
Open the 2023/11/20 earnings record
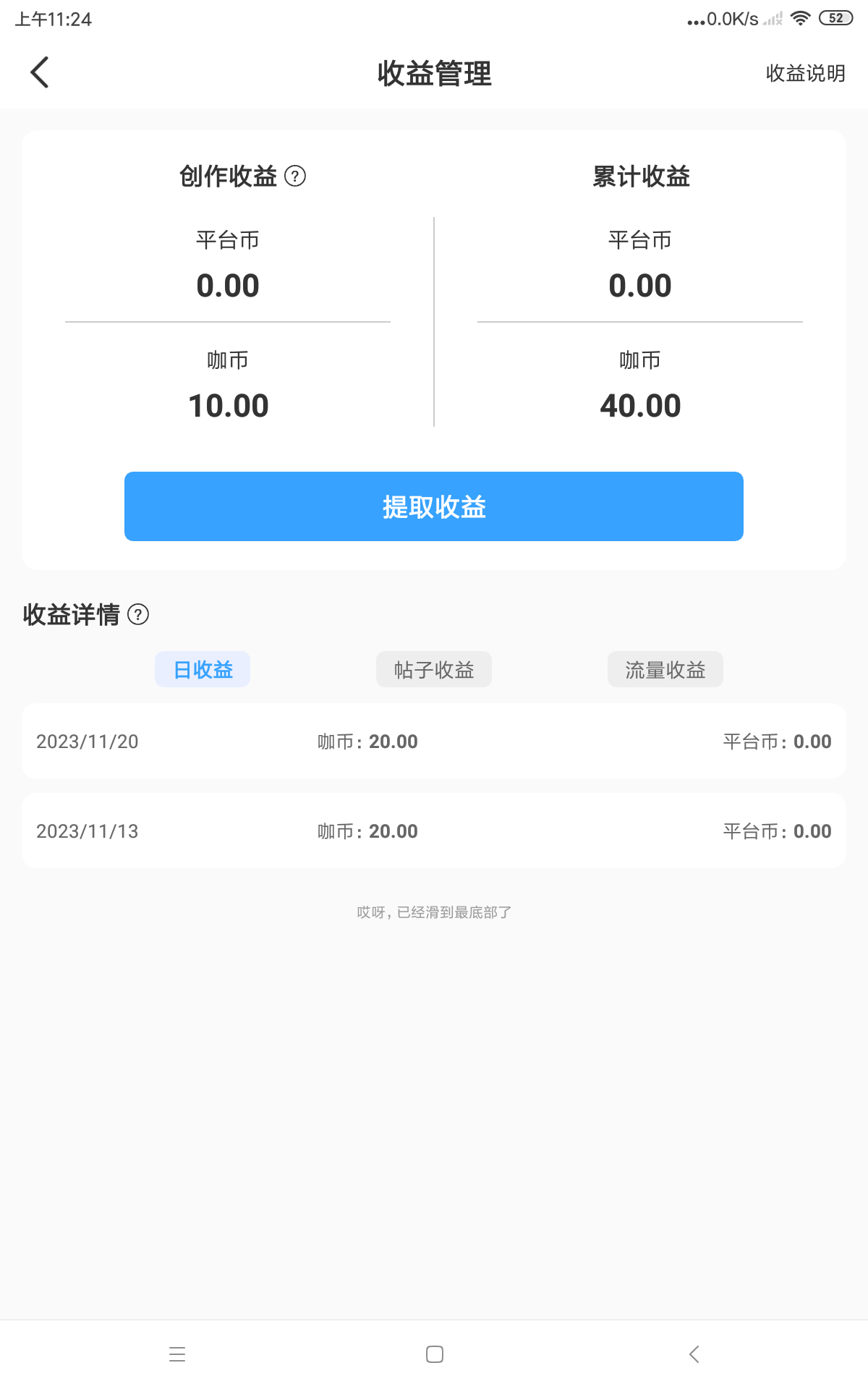point(434,742)
